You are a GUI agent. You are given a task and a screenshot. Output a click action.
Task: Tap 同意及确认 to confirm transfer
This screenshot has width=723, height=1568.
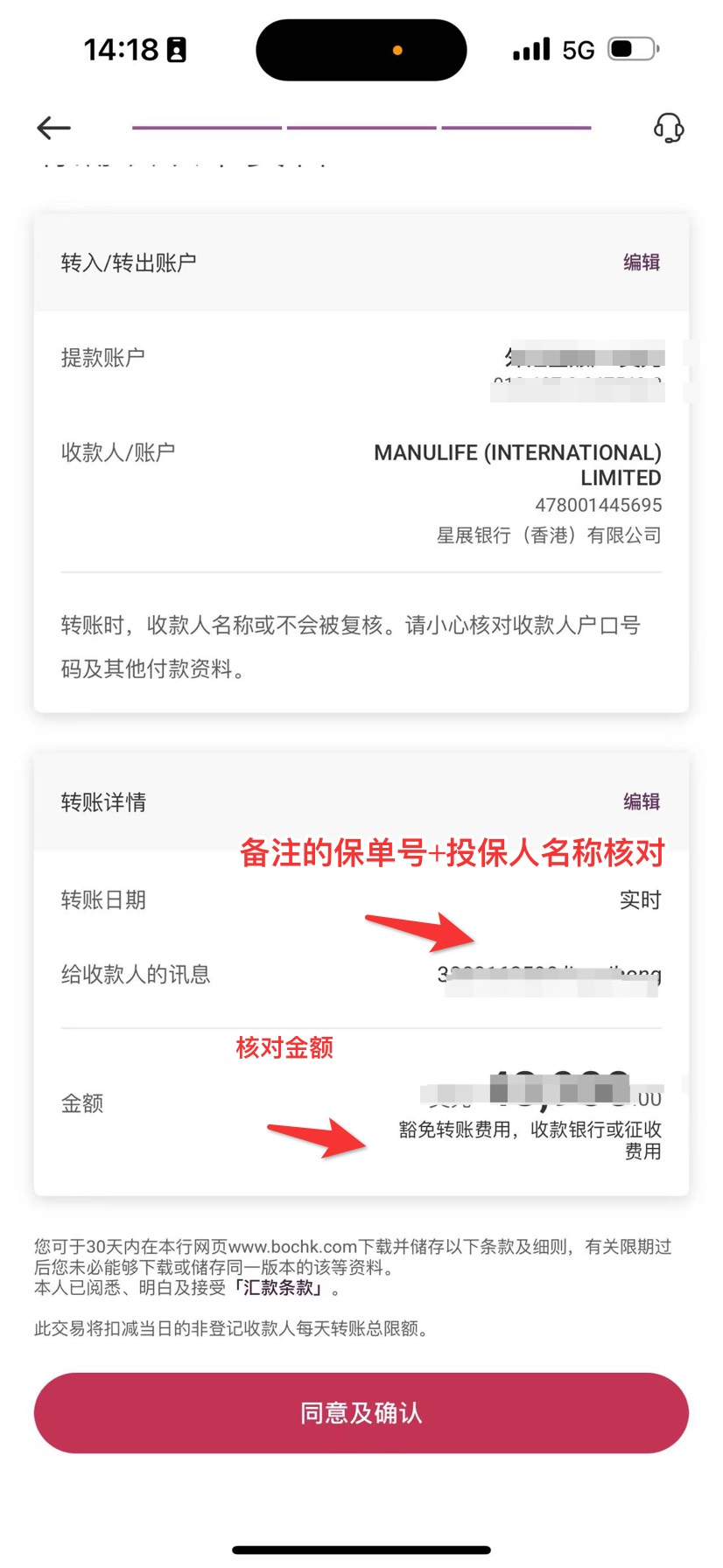pyautogui.click(x=361, y=1412)
